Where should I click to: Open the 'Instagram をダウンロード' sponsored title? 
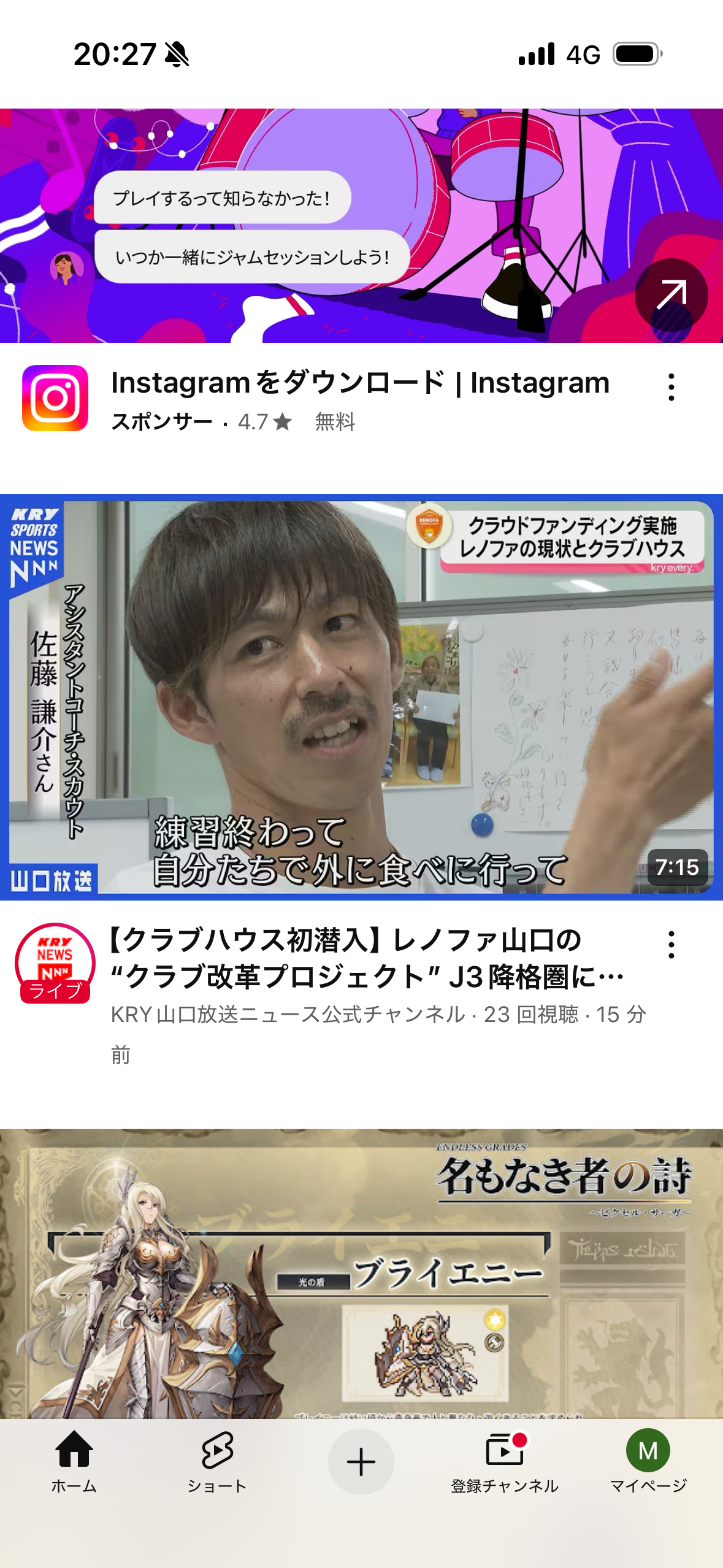361,383
